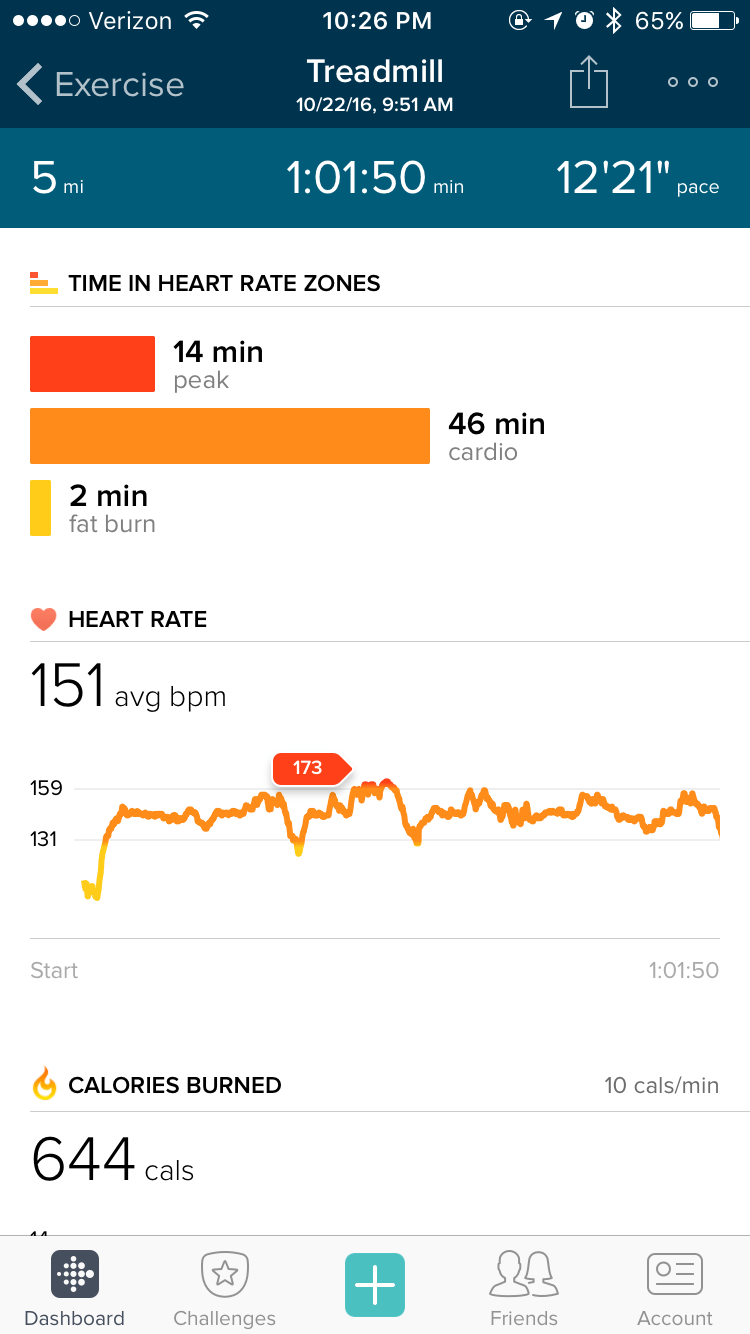Open the Challenges tab

tap(225, 1290)
